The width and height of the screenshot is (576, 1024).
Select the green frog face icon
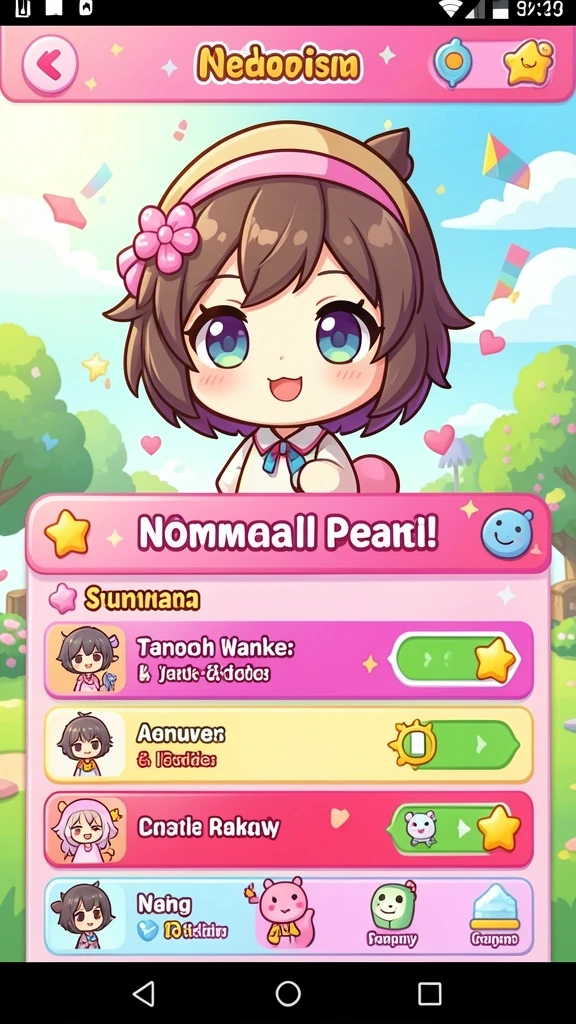[x=393, y=907]
